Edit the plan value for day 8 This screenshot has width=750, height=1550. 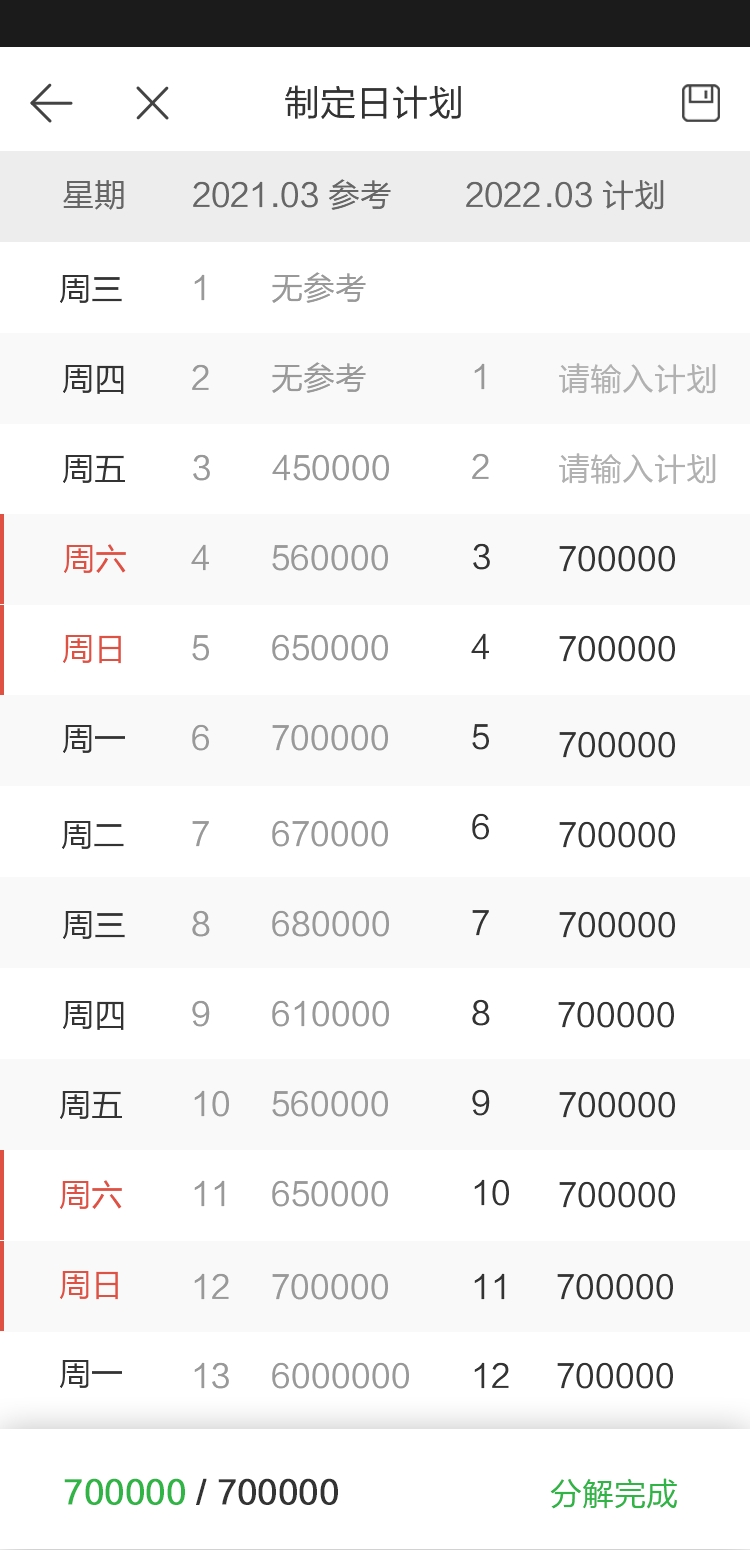point(617,1015)
